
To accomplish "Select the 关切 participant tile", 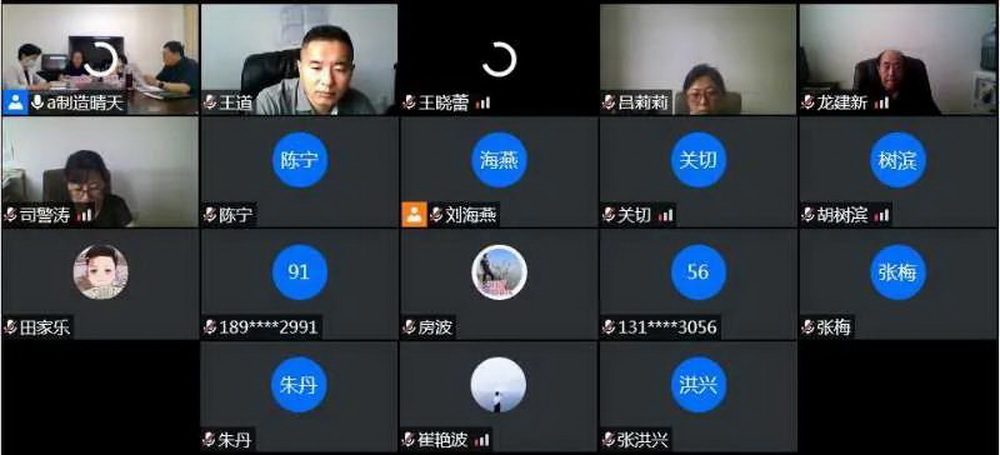I will pos(698,171).
